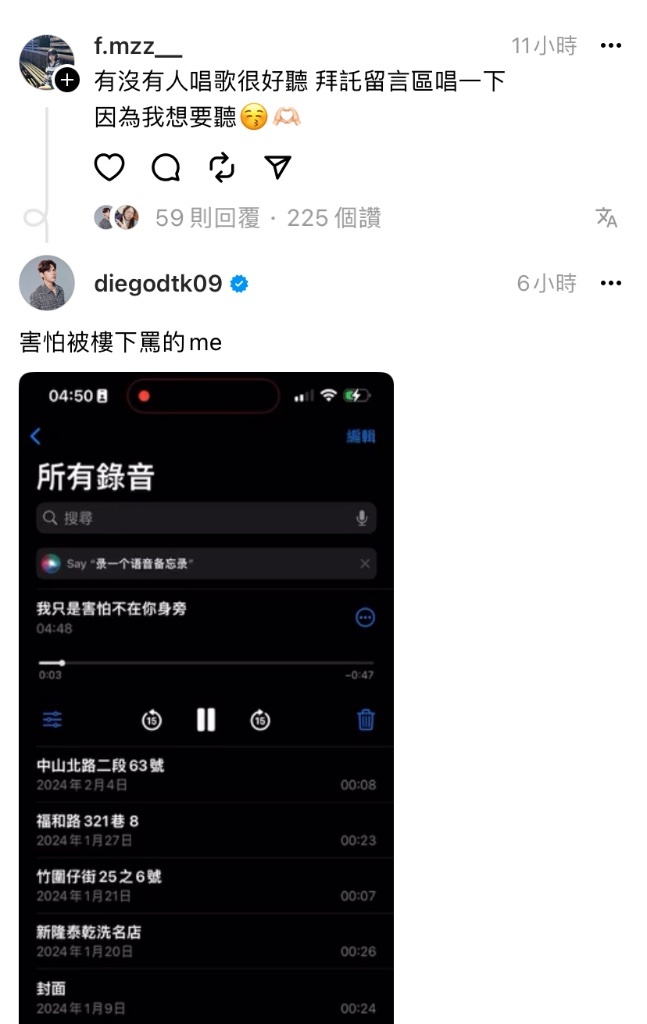647x1024 pixels.
Task: Follow f.mzz__ via avatar plus badge
Action: [67, 81]
